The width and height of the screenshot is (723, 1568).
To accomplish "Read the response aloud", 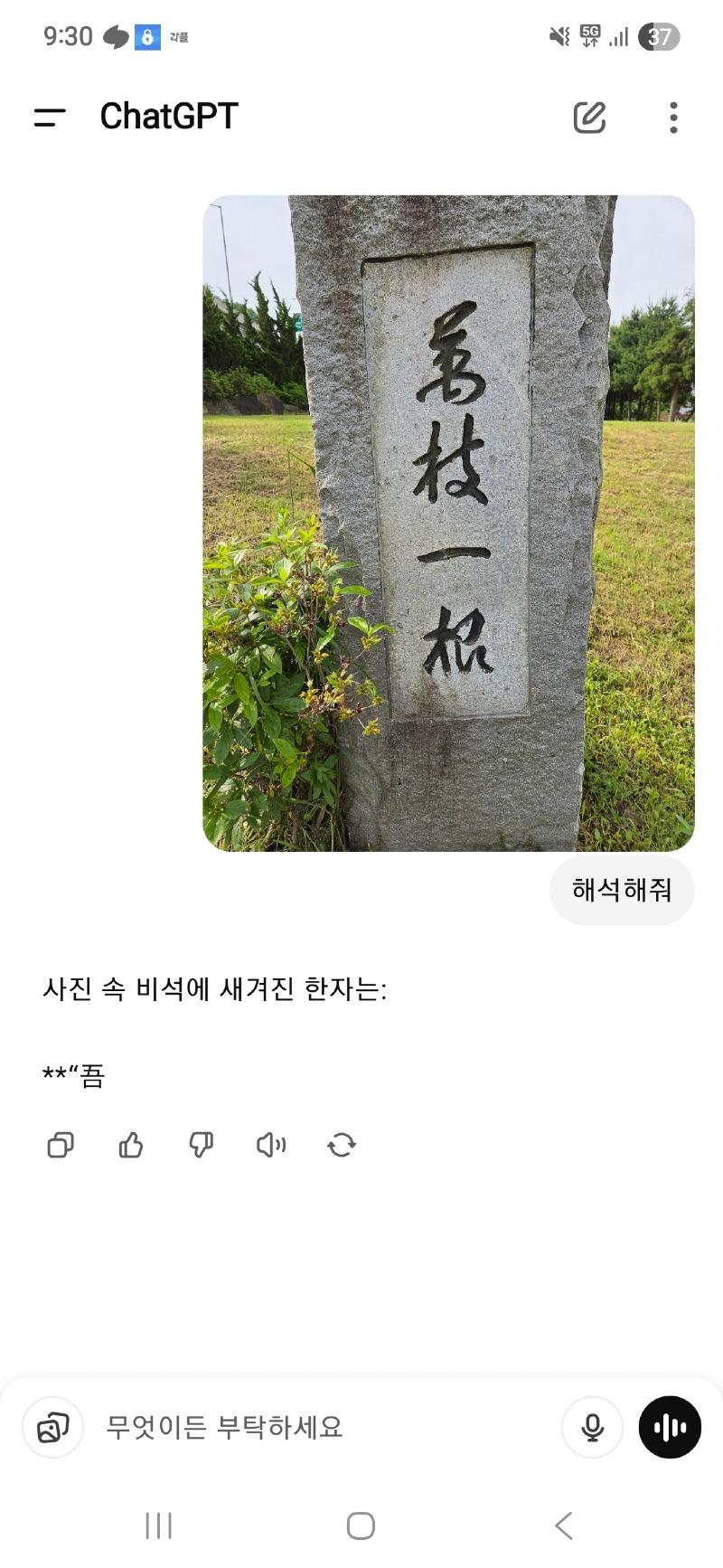I will [x=271, y=1145].
